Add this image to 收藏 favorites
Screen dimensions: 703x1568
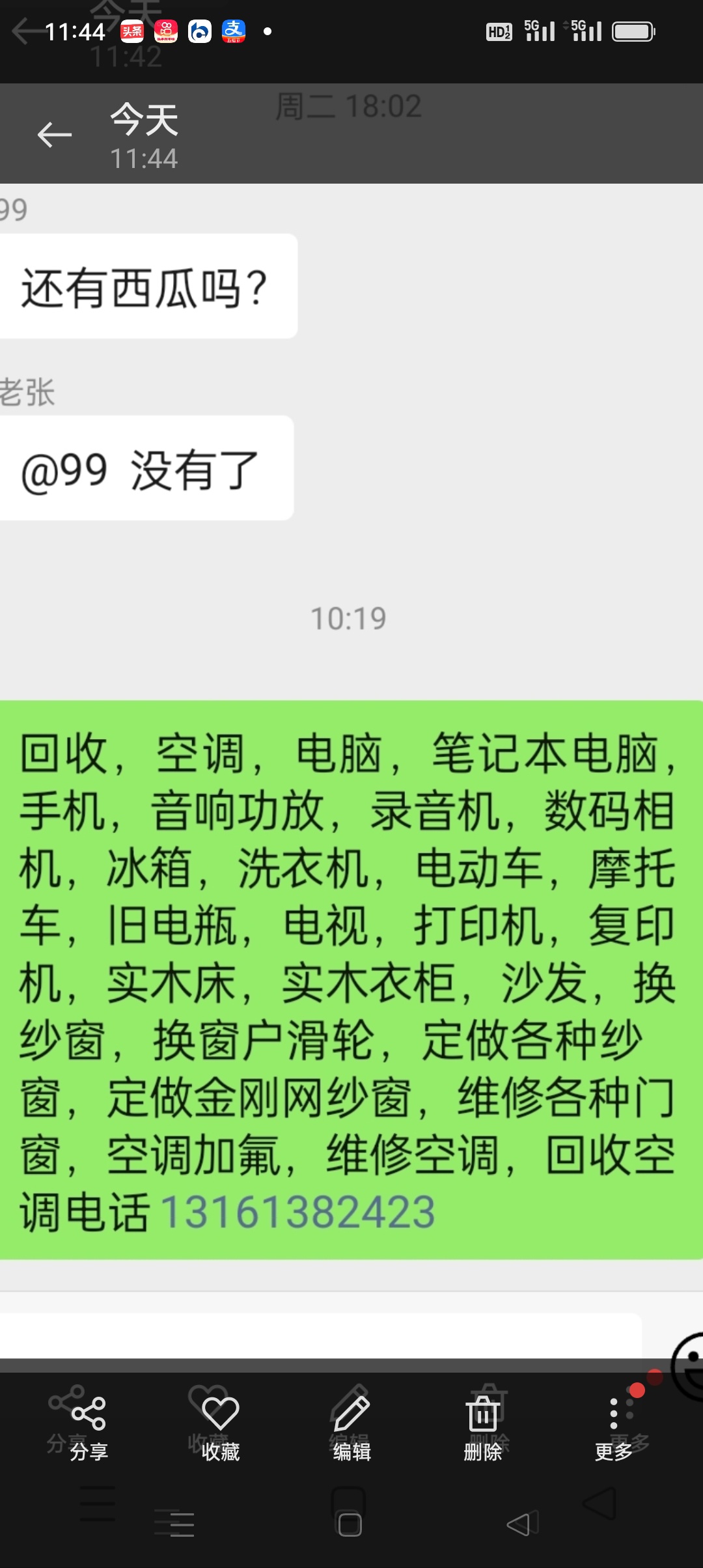coord(221,1427)
